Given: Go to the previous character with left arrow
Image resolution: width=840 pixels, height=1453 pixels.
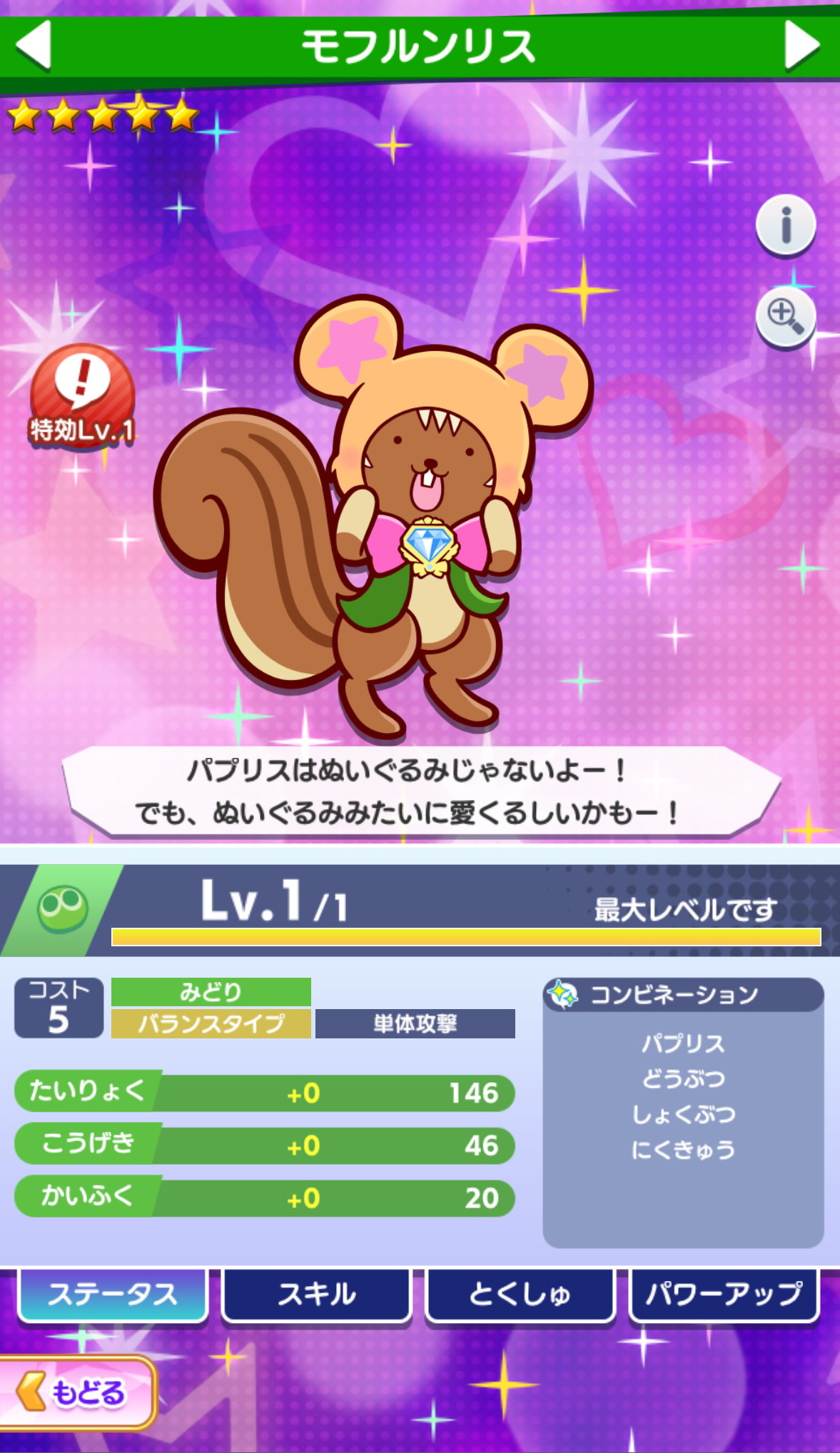Looking at the screenshot, I should point(34,46).
